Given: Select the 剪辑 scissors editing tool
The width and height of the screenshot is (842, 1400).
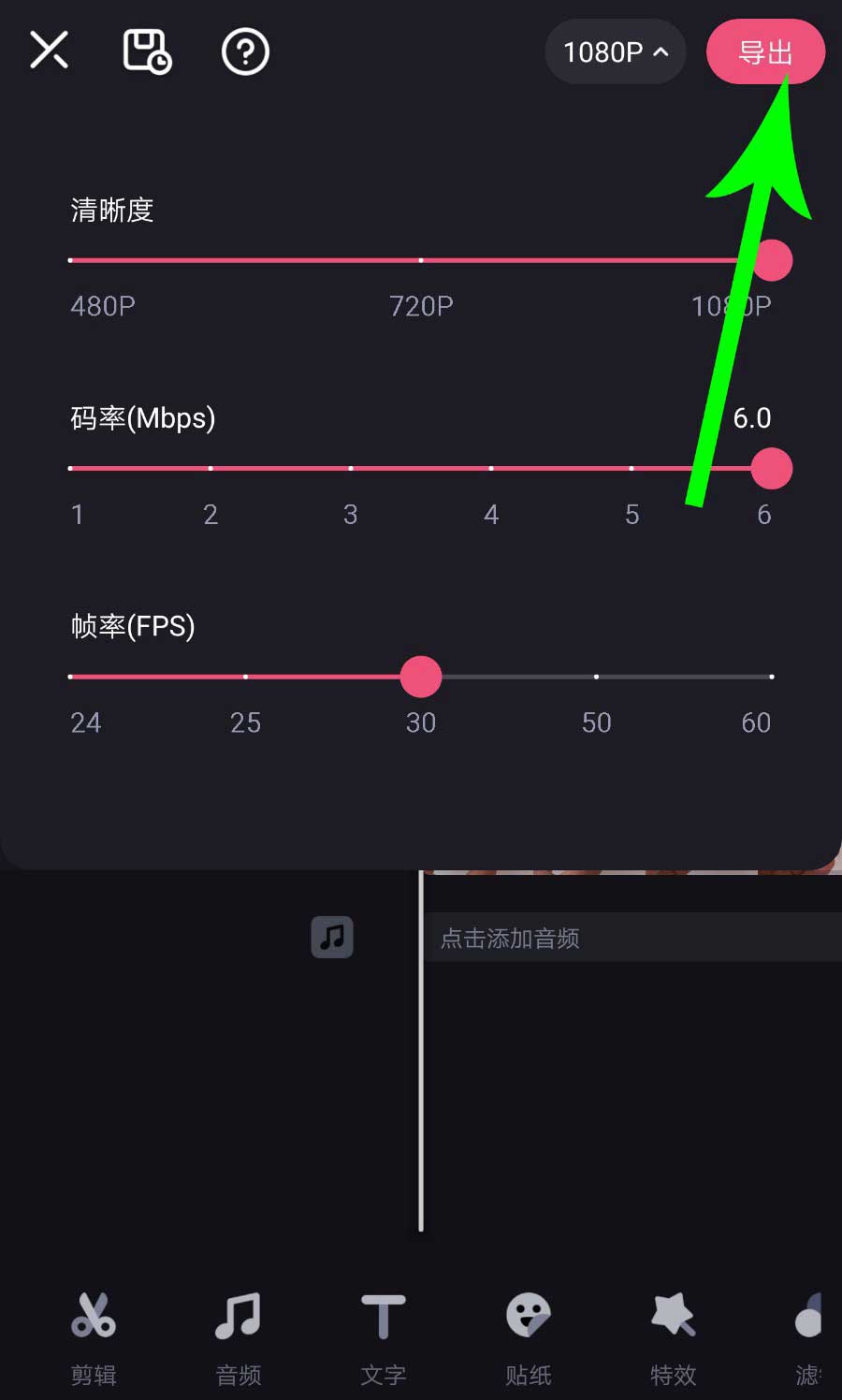Looking at the screenshot, I should 93,1338.
